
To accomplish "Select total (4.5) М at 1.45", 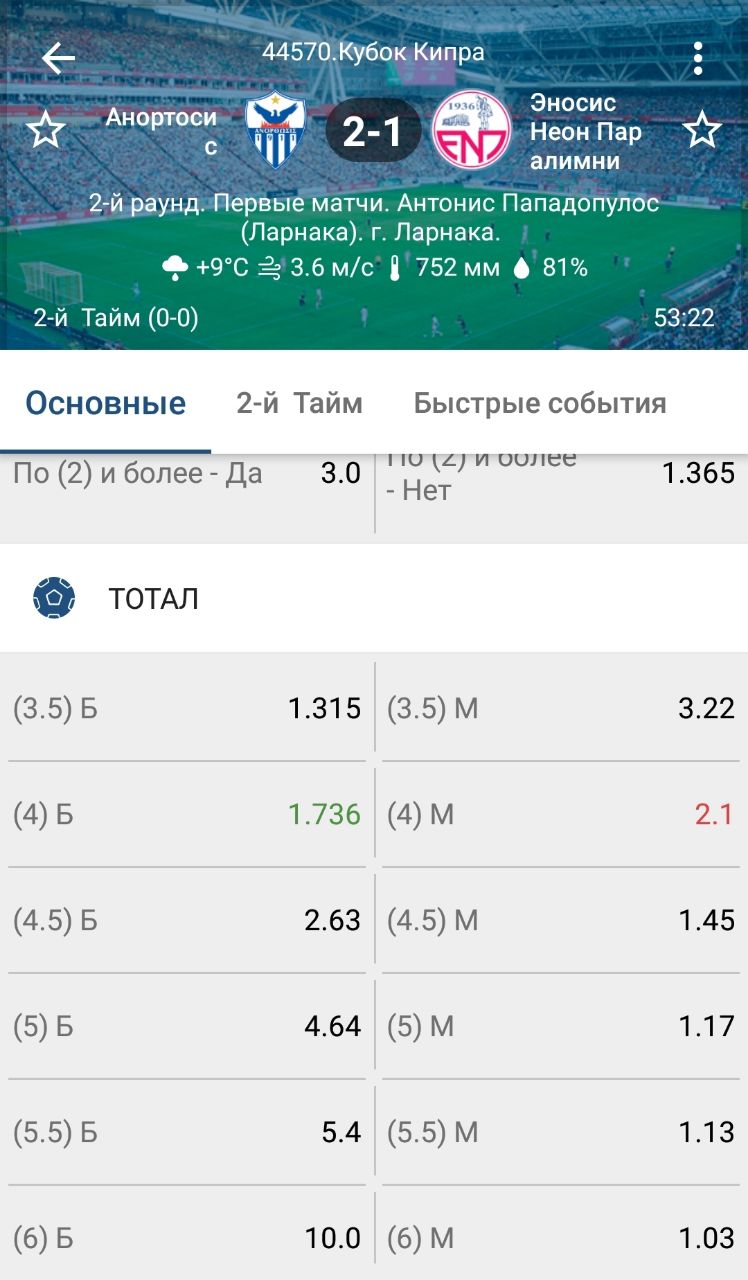I will 561,920.
